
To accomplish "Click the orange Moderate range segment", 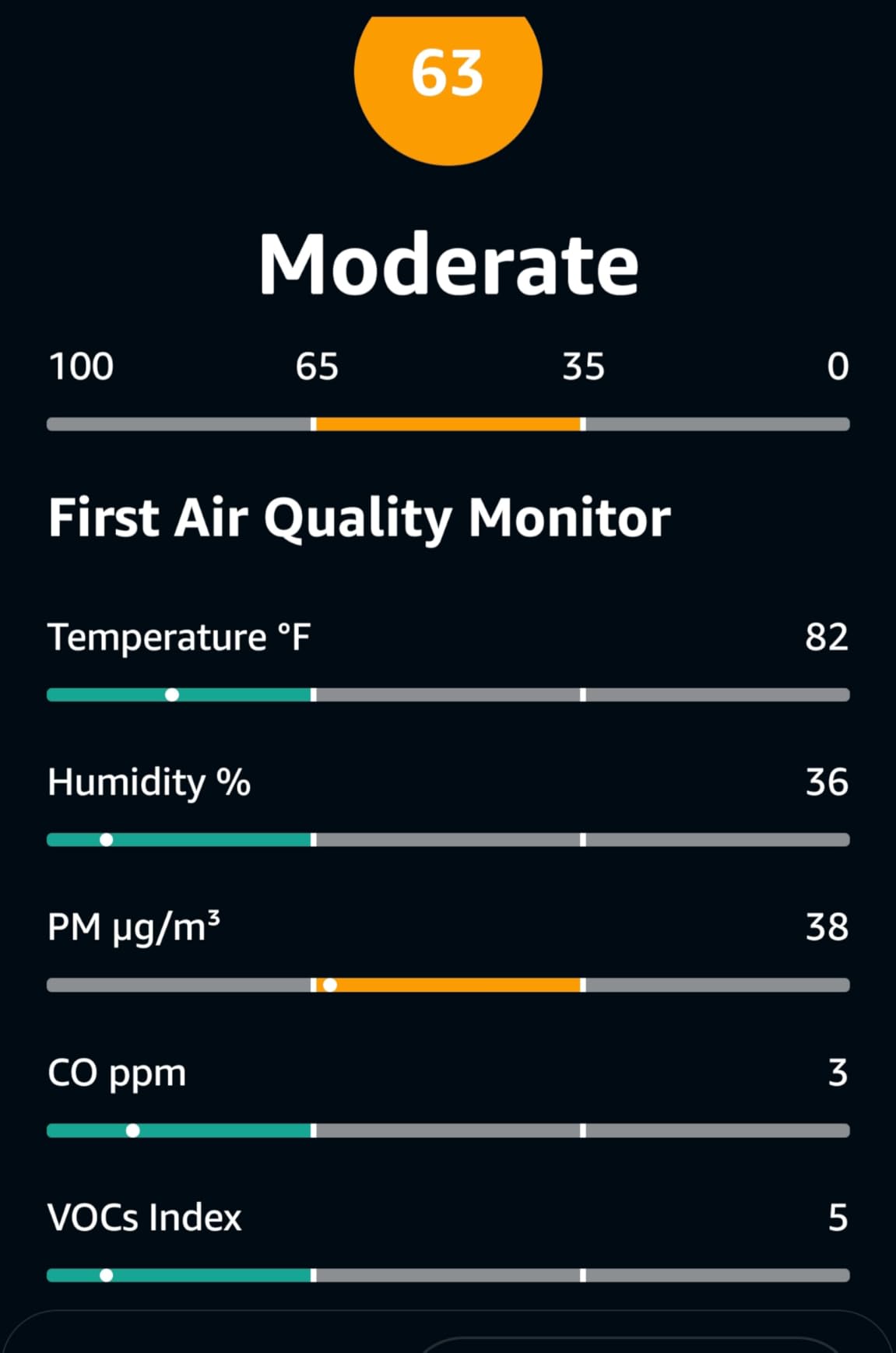I will pyautogui.click(x=448, y=423).
